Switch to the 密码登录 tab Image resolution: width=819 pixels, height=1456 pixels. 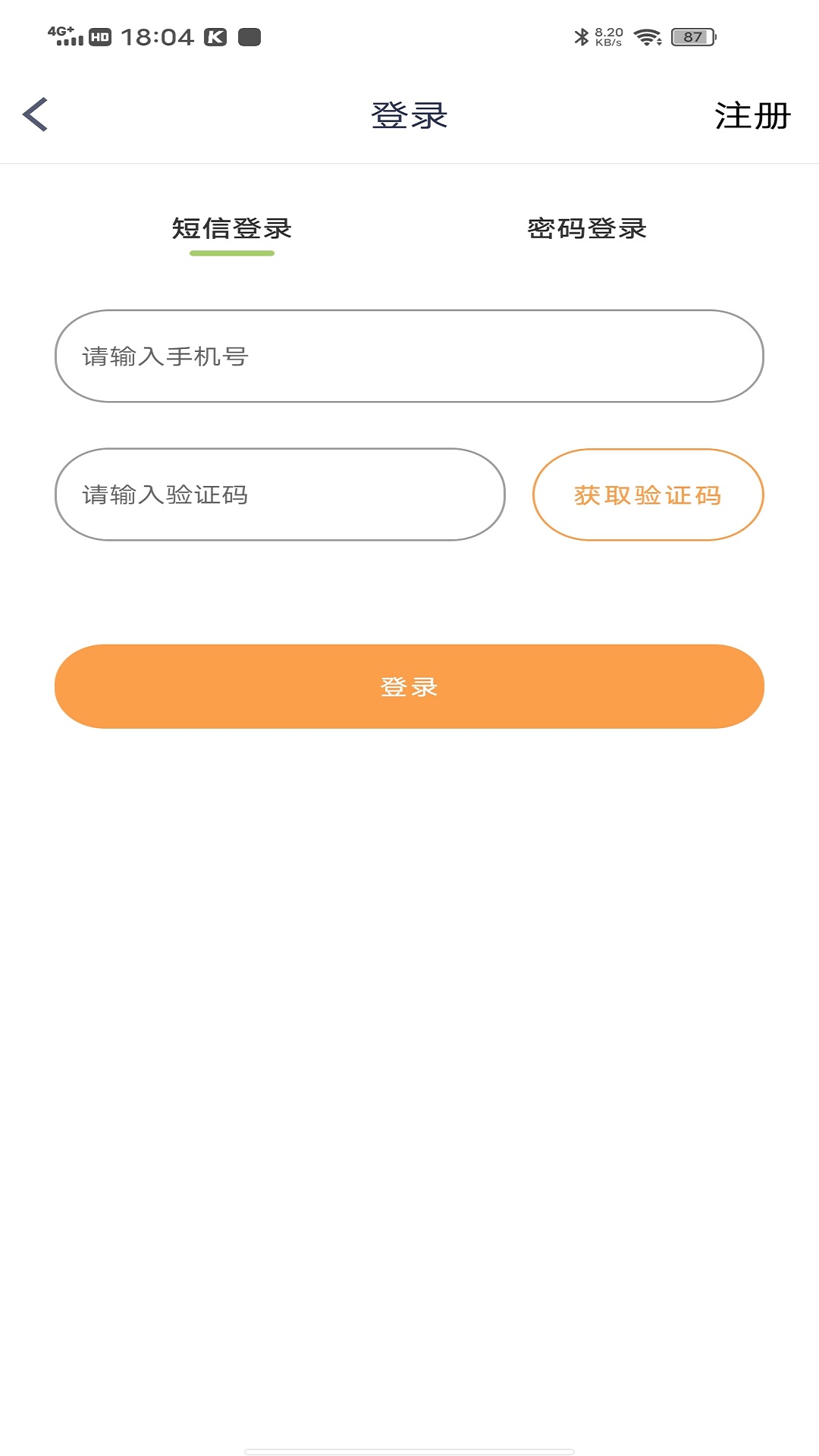(x=586, y=228)
